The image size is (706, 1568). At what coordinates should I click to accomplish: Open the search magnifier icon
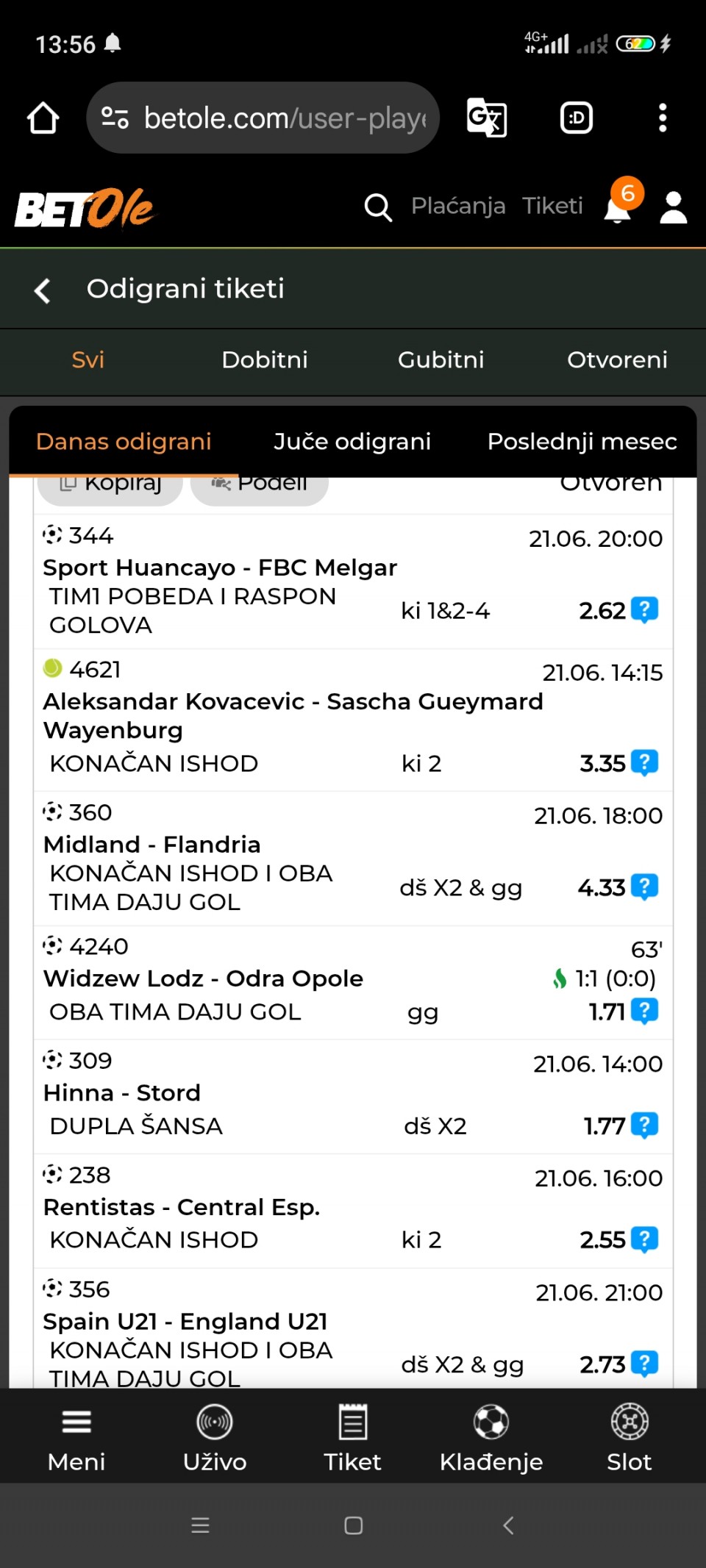coord(378,207)
